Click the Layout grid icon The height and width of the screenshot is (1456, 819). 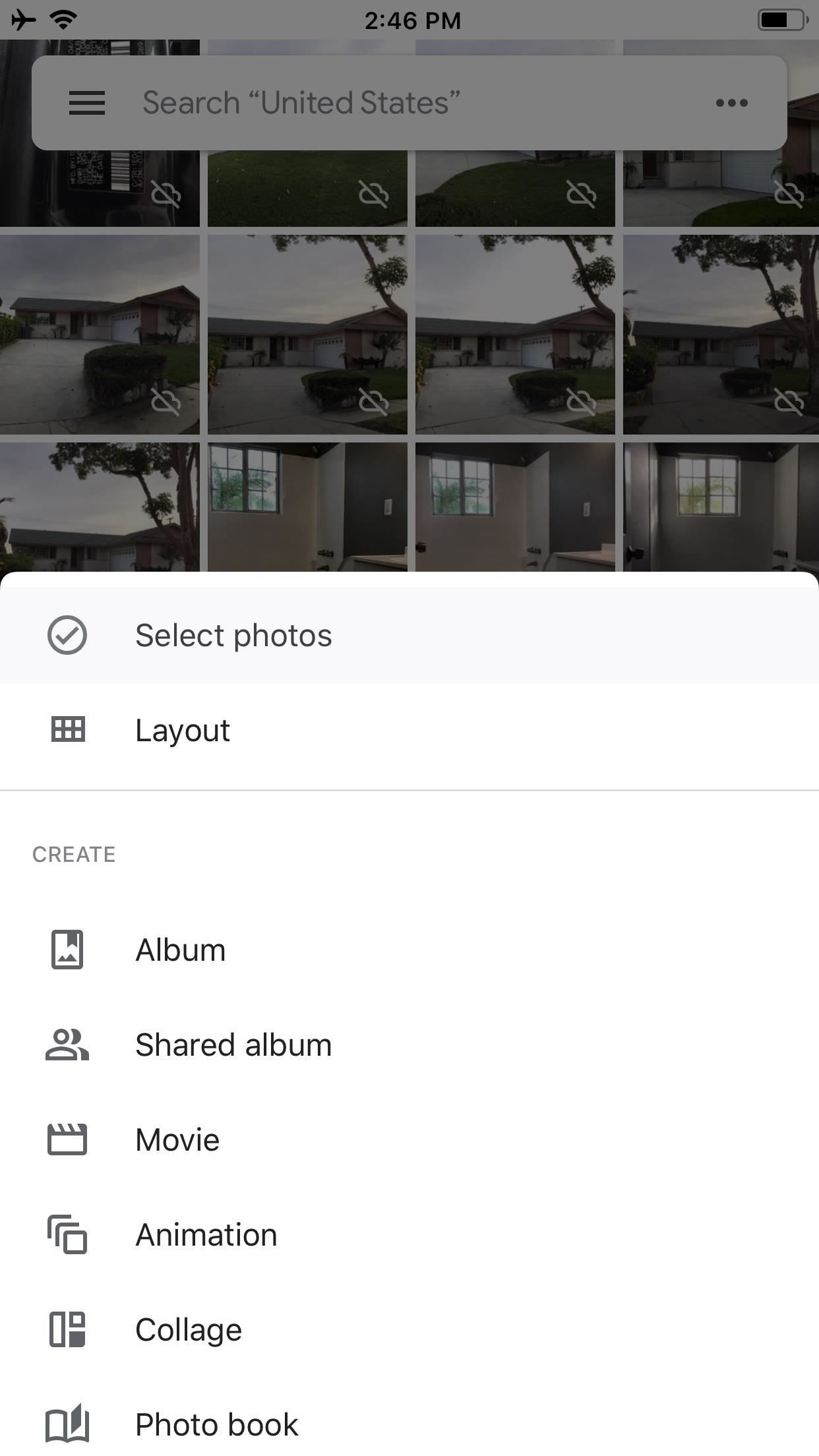pyautogui.click(x=68, y=730)
